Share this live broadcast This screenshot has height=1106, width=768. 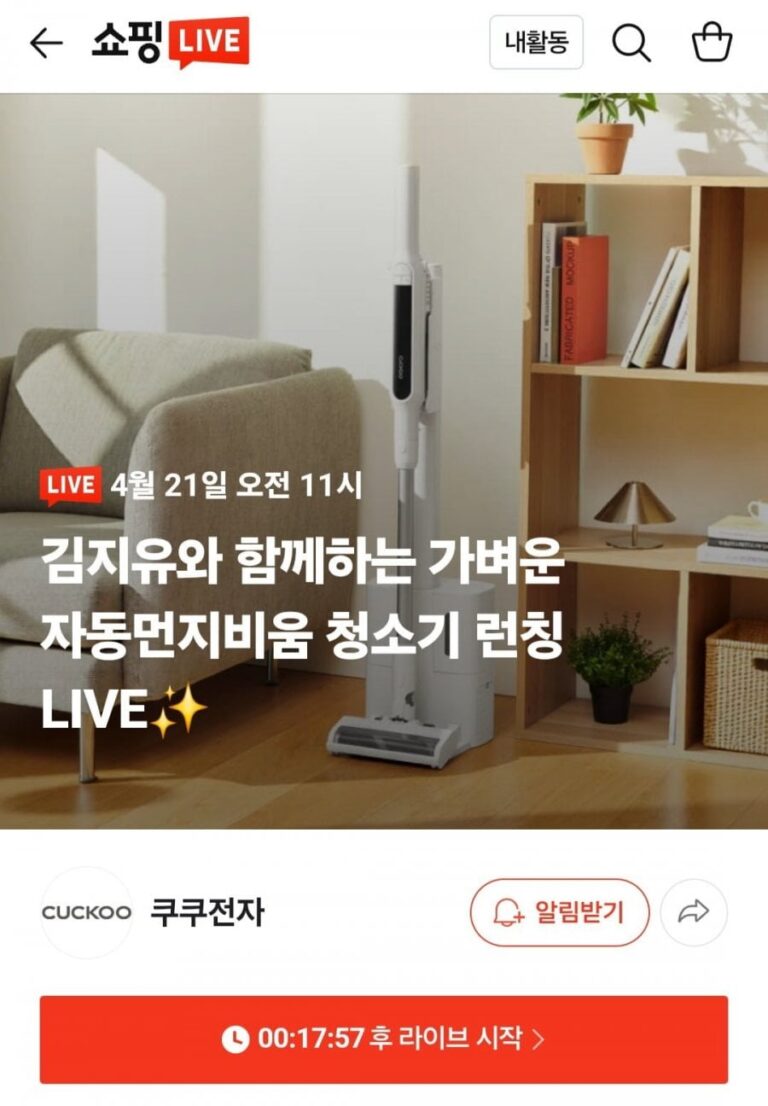tap(694, 912)
